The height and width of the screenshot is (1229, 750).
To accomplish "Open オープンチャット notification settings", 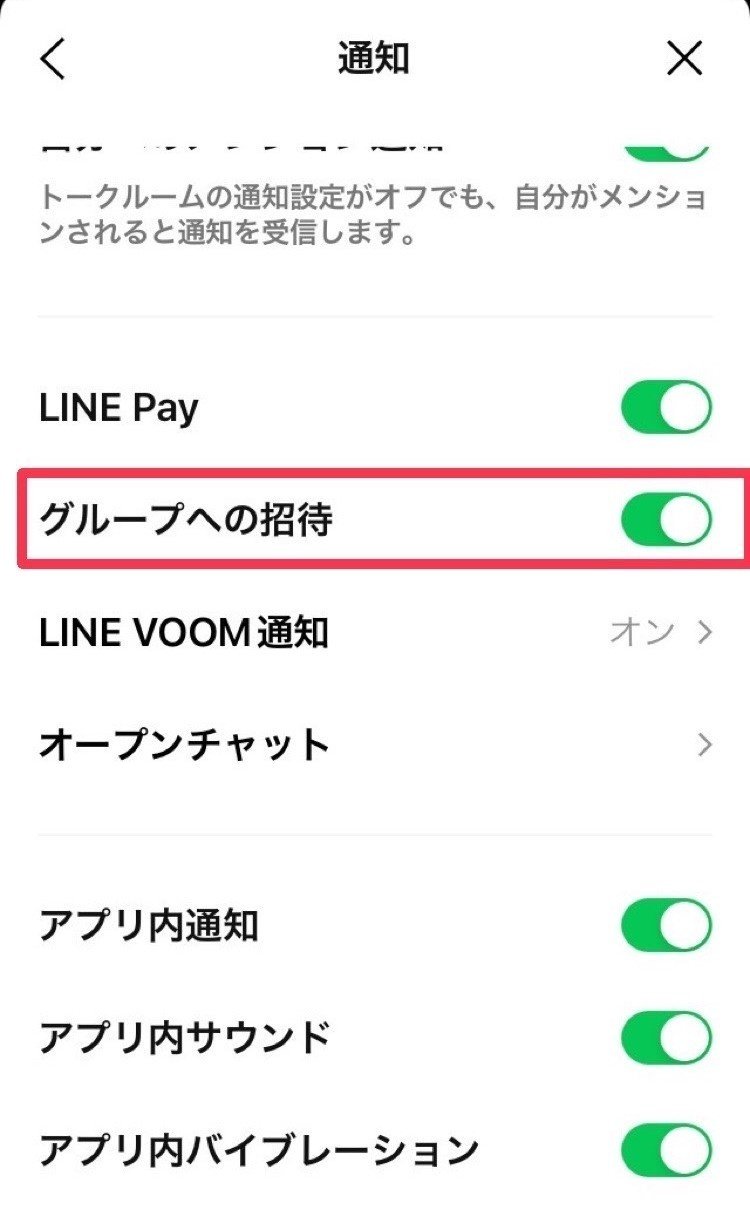I will [x=375, y=745].
